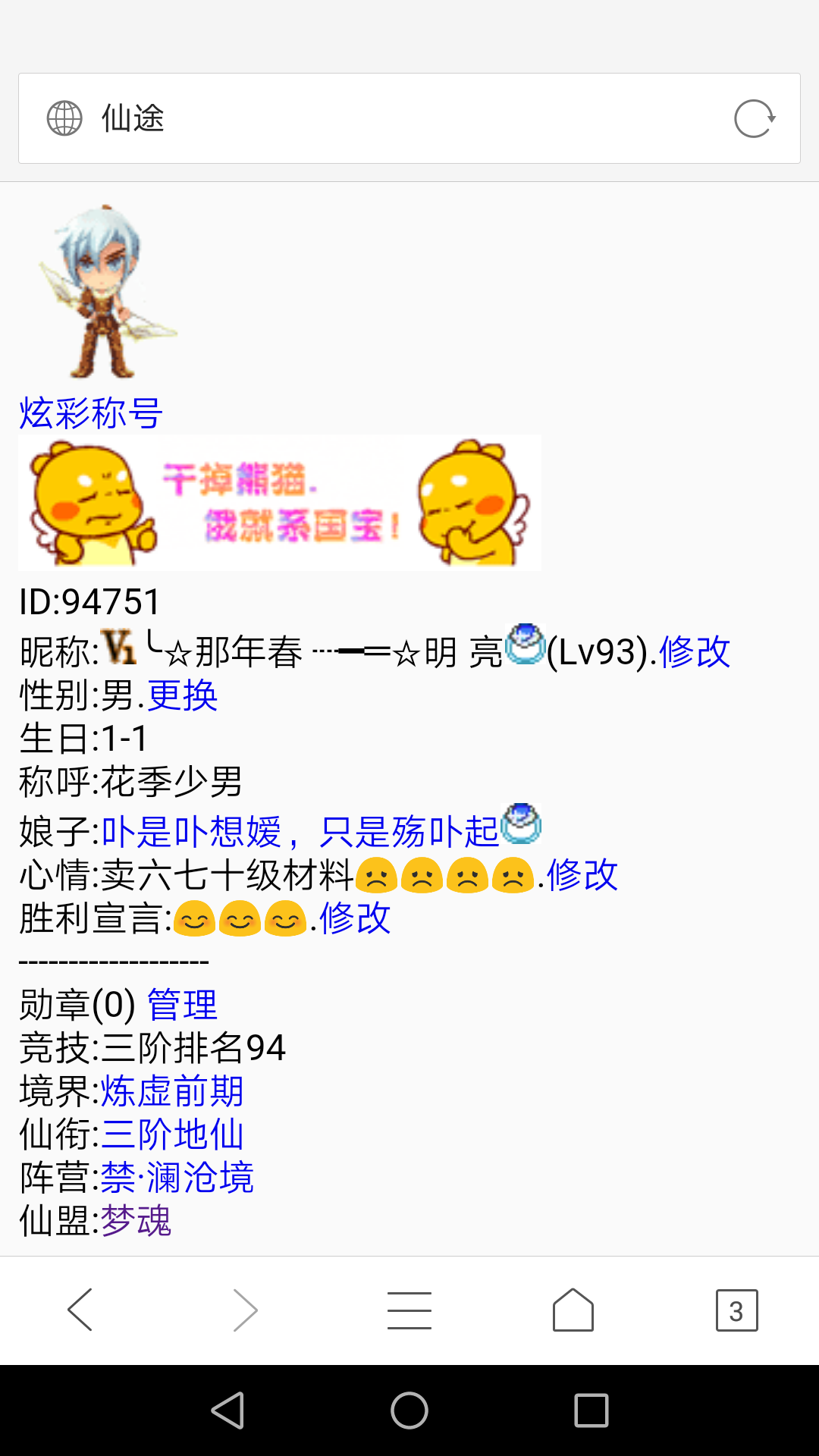
Task: Tap 修改 on the 心情 line
Action: coord(582,875)
